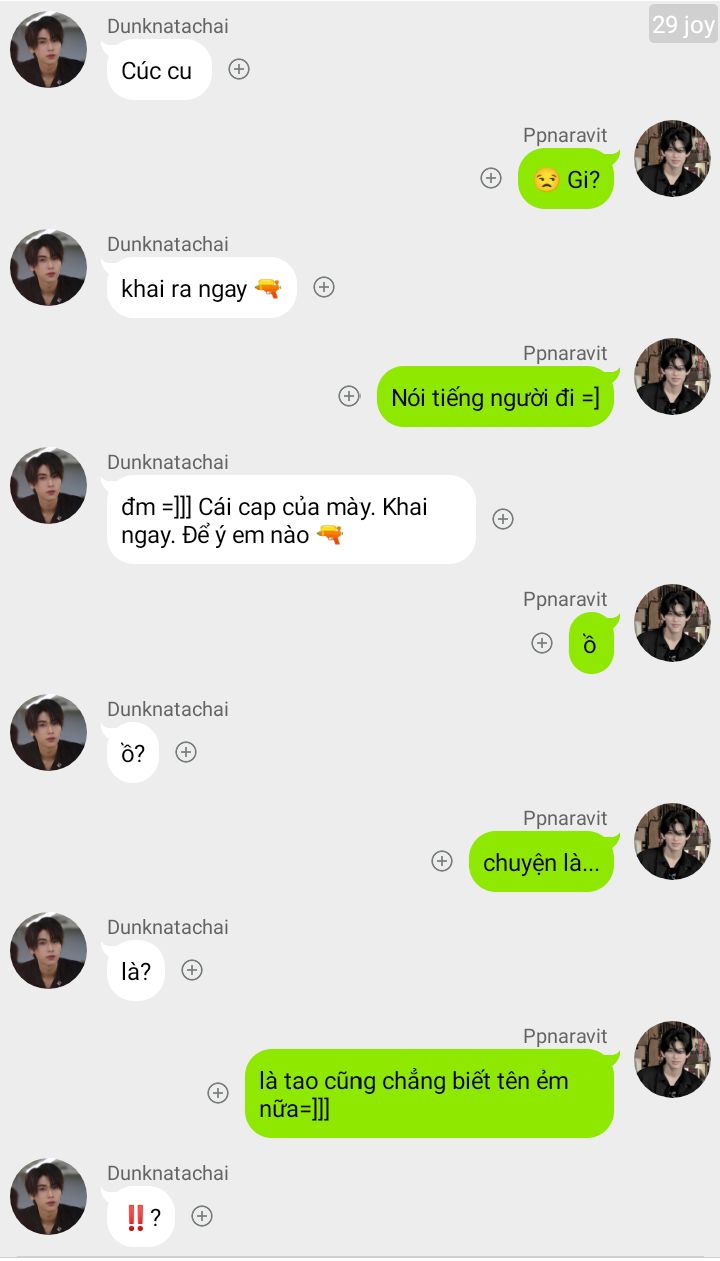The image size is (720, 1261).
Task: Tap the plus icon next to "là?"
Action: pos(192,970)
